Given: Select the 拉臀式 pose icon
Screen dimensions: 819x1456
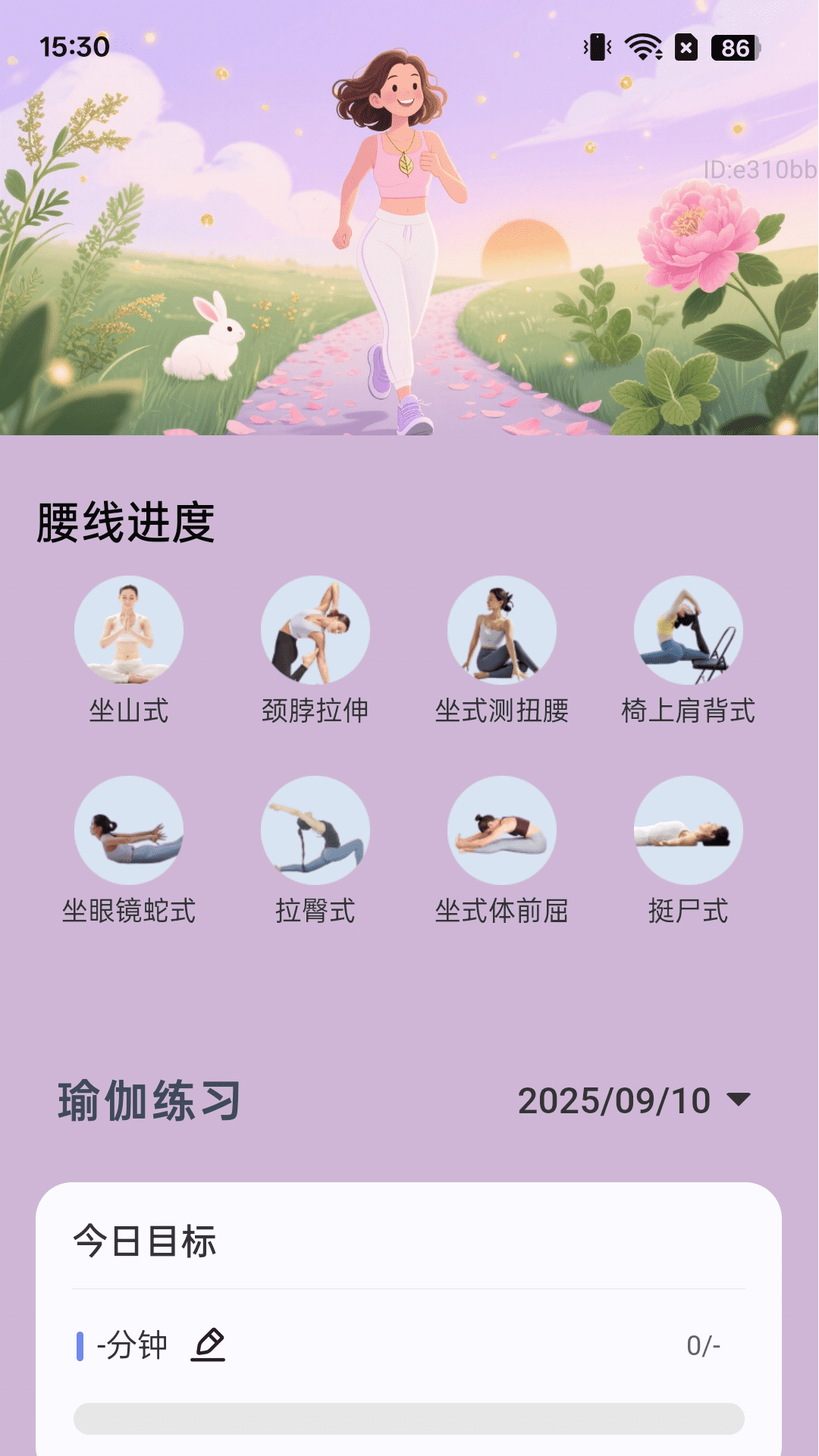Looking at the screenshot, I should pos(315,831).
